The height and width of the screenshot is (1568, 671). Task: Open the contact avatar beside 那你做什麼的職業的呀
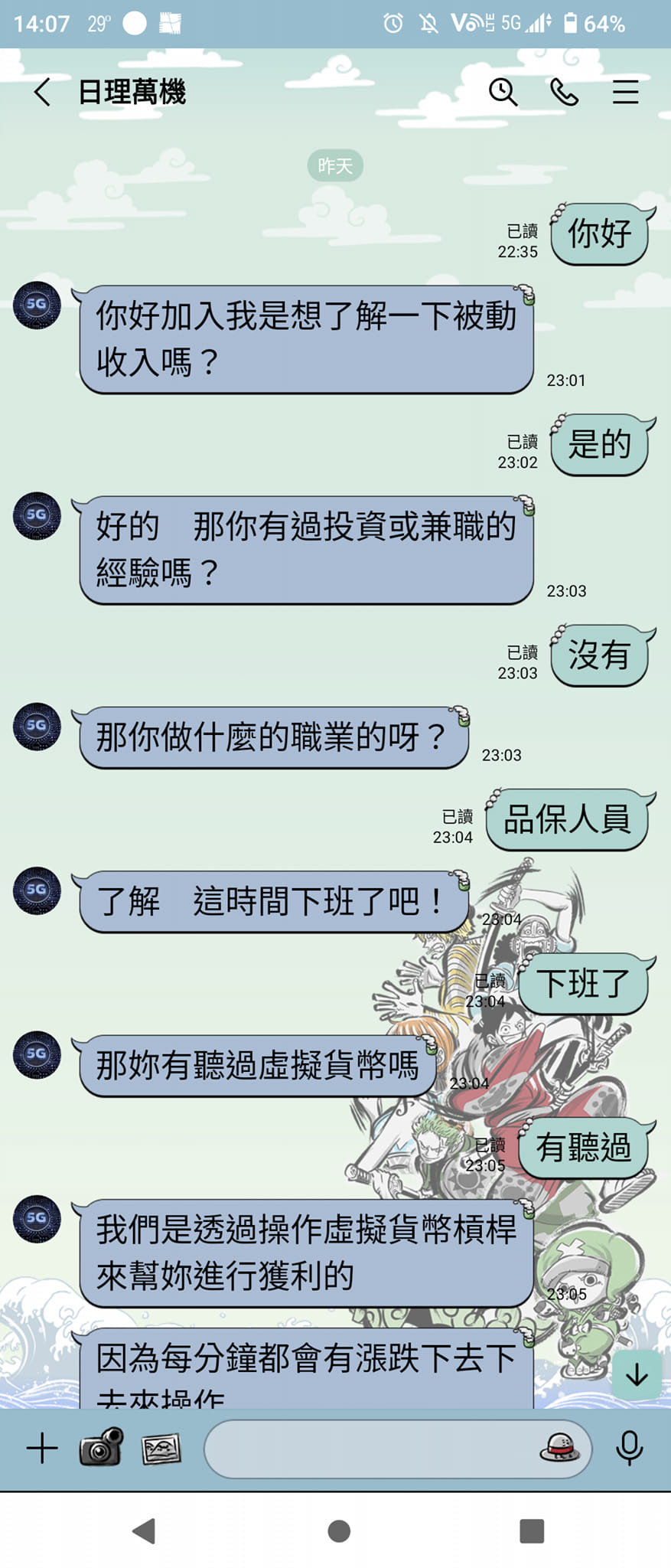[37, 726]
